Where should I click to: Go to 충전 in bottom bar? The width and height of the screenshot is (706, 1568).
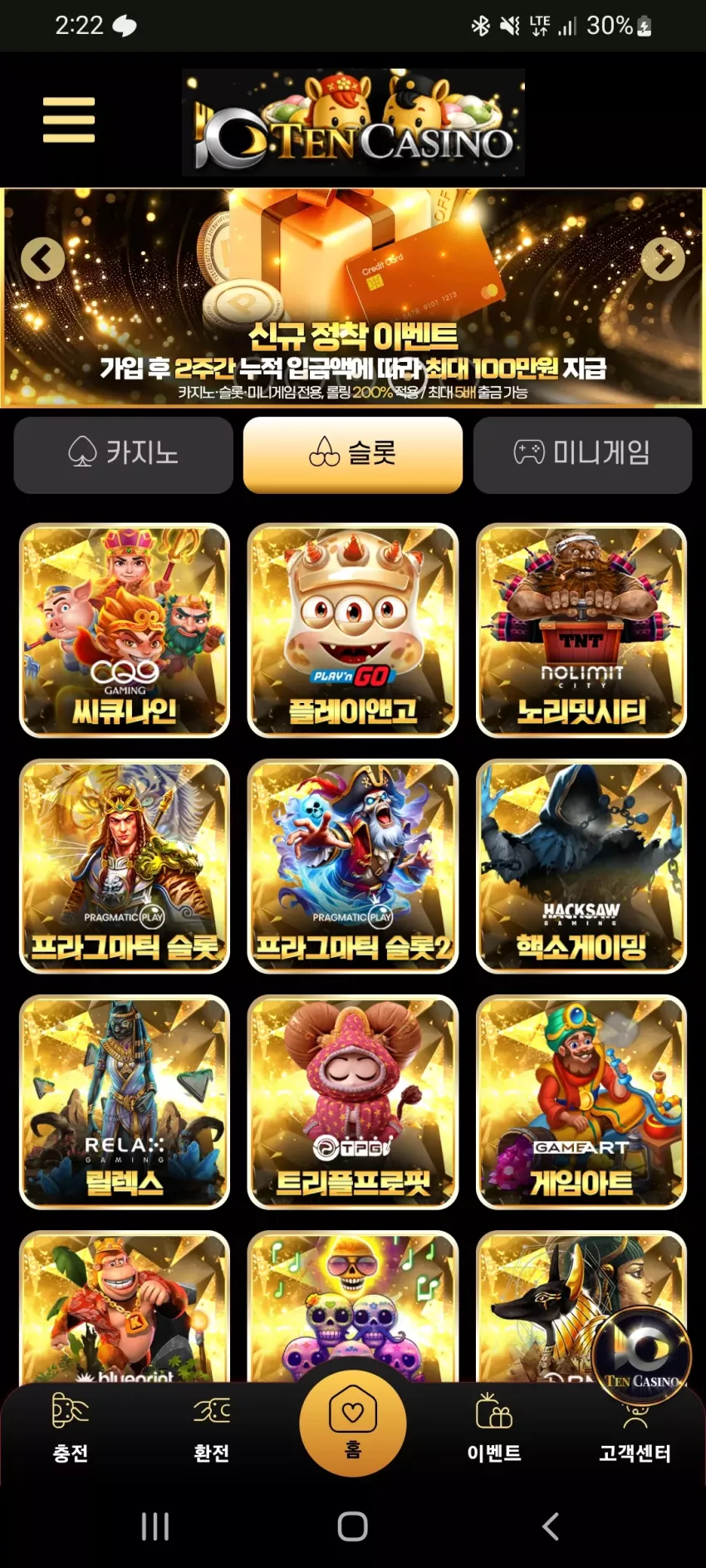[71, 1429]
